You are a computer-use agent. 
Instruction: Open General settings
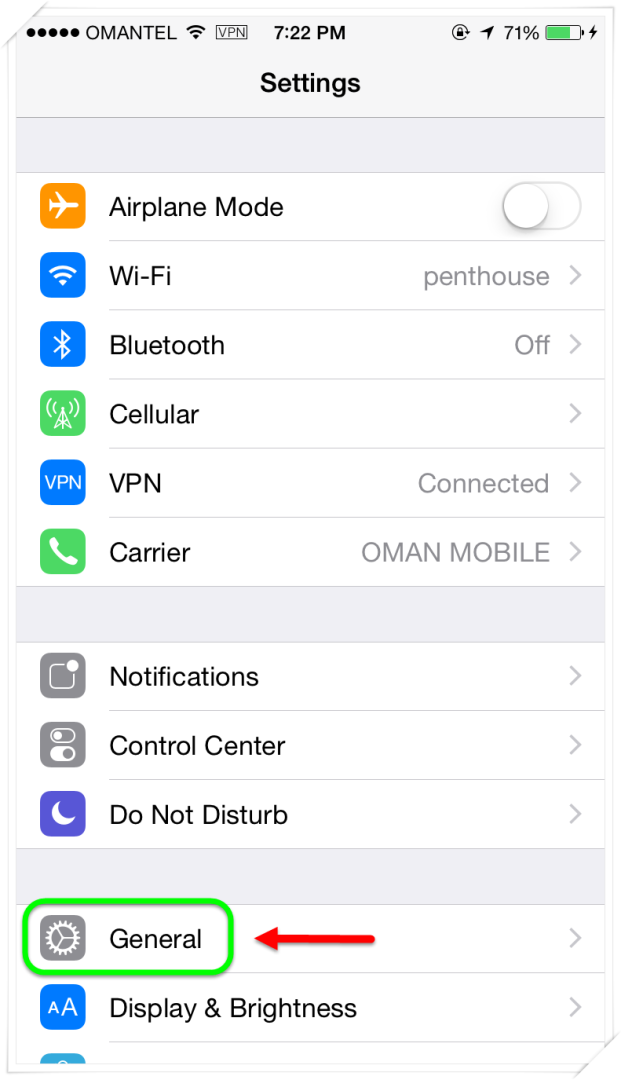[310, 939]
